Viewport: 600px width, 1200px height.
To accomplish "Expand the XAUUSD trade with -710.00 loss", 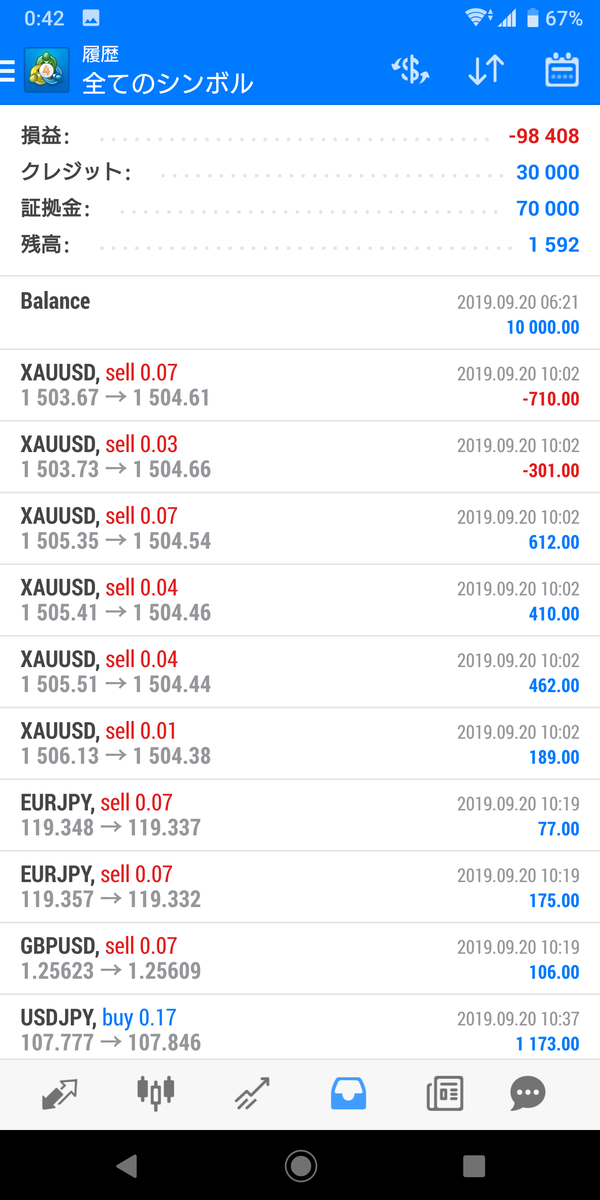I will pos(300,385).
